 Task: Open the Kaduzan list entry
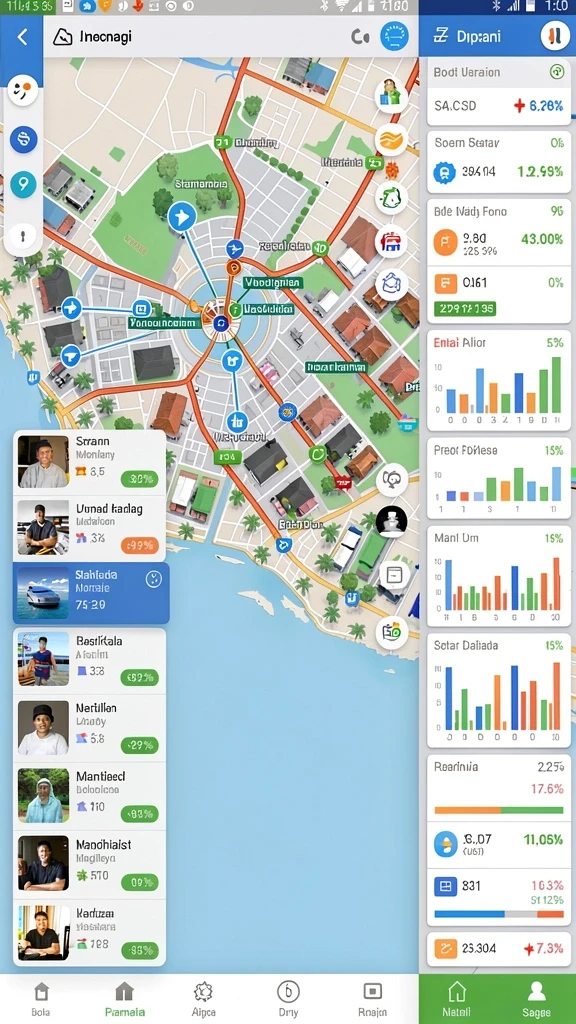point(89,932)
